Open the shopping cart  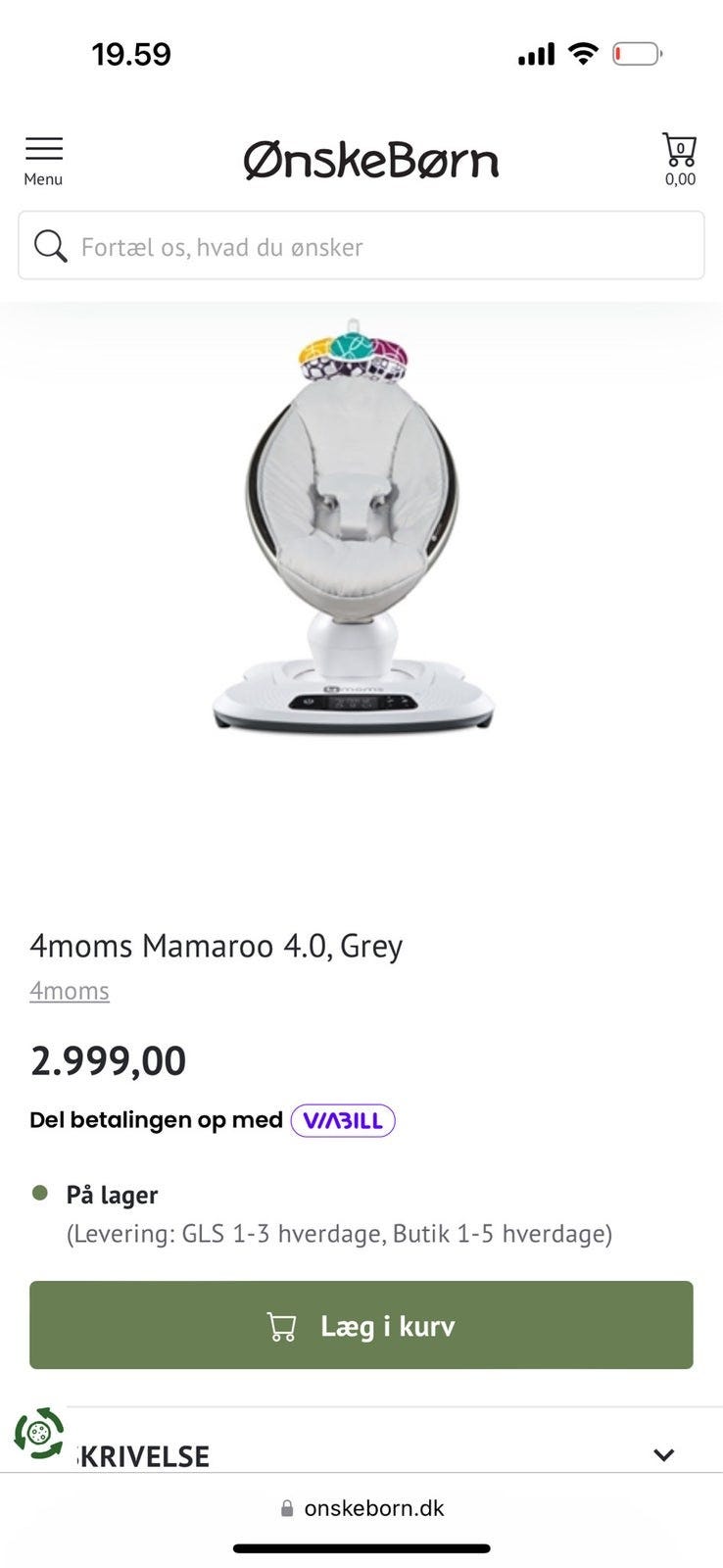tap(680, 159)
